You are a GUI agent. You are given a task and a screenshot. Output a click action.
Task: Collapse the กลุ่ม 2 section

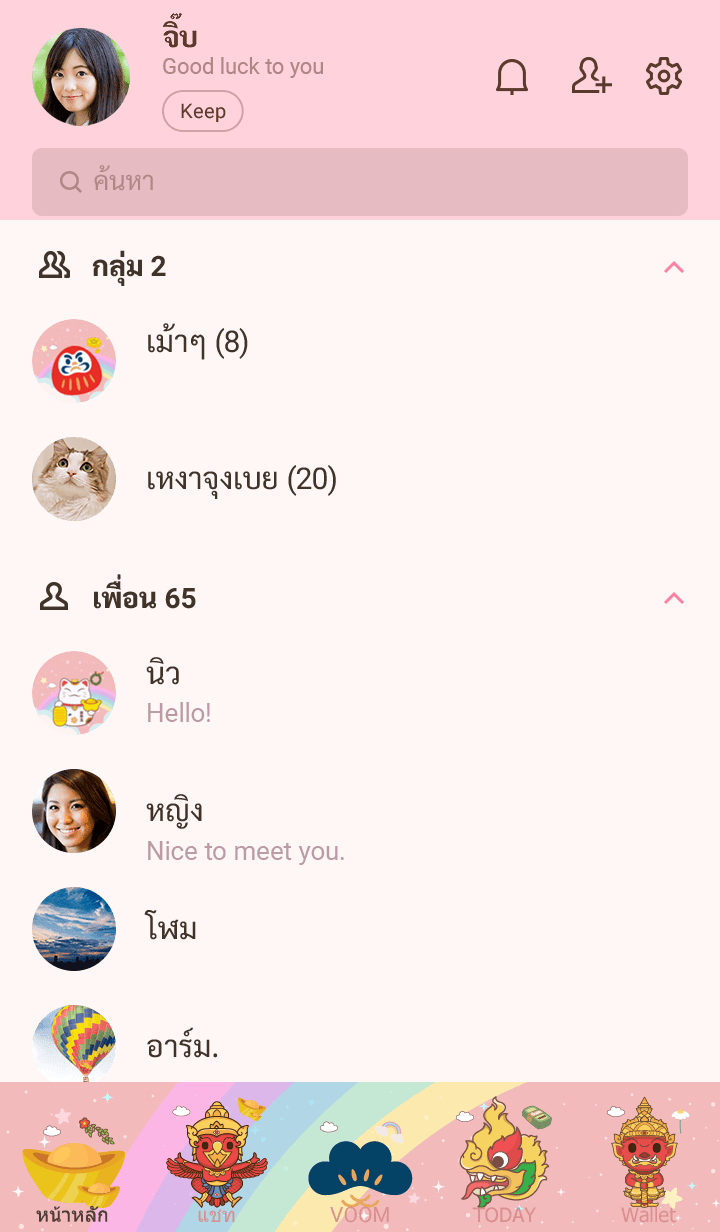(x=674, y=267)
